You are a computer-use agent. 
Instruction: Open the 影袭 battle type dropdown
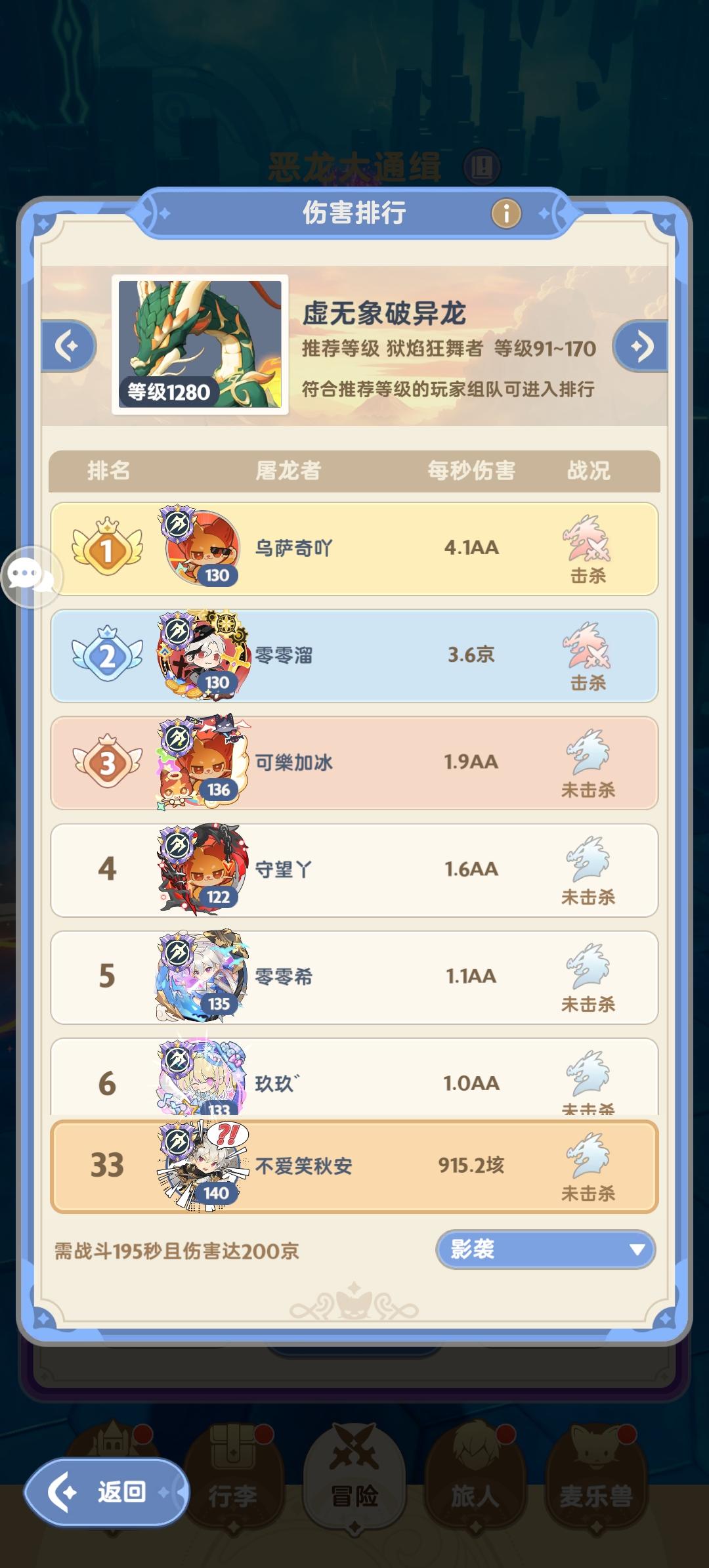[545, 1250]
